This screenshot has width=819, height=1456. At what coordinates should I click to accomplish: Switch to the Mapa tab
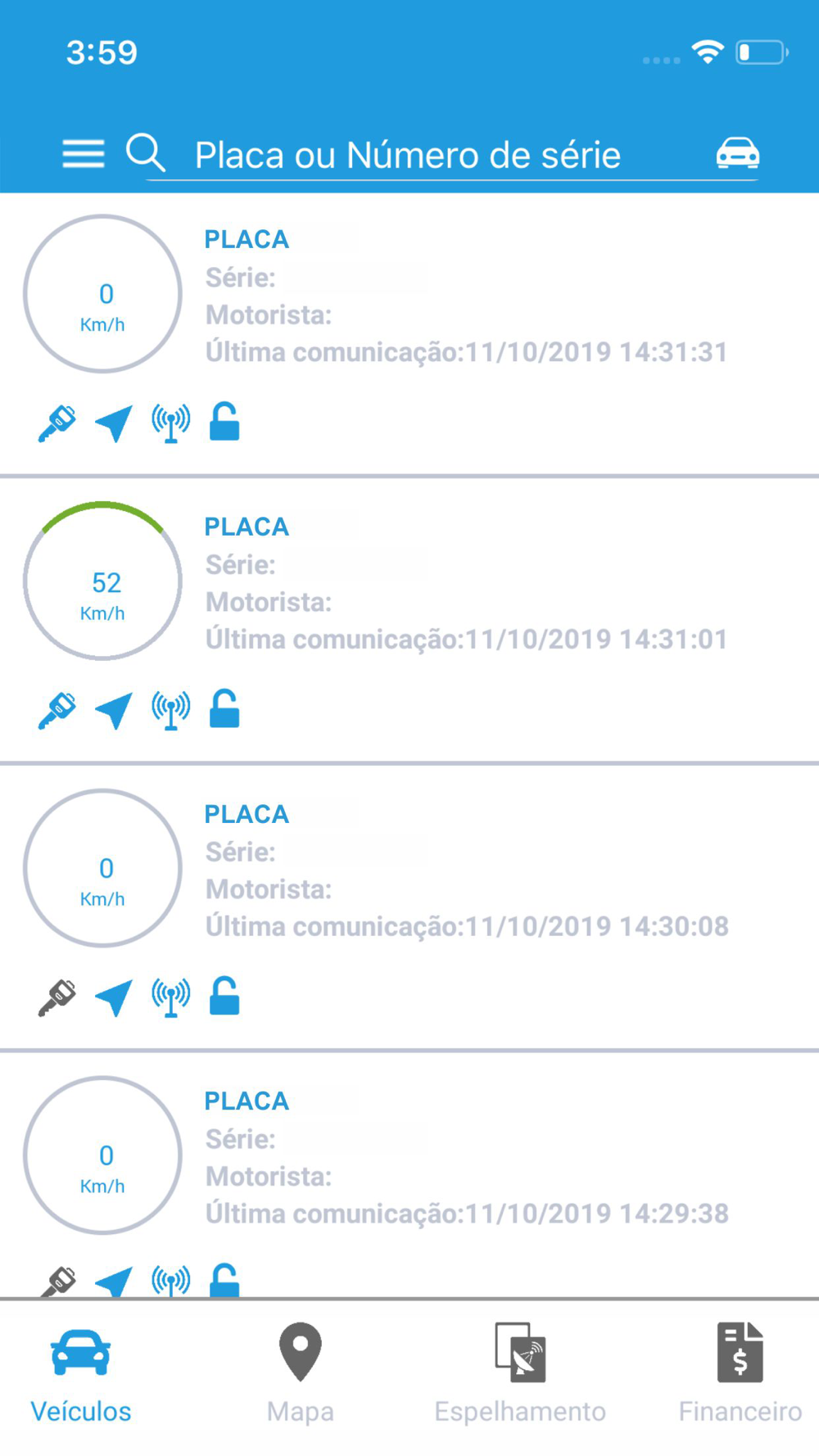[301, 1372]
